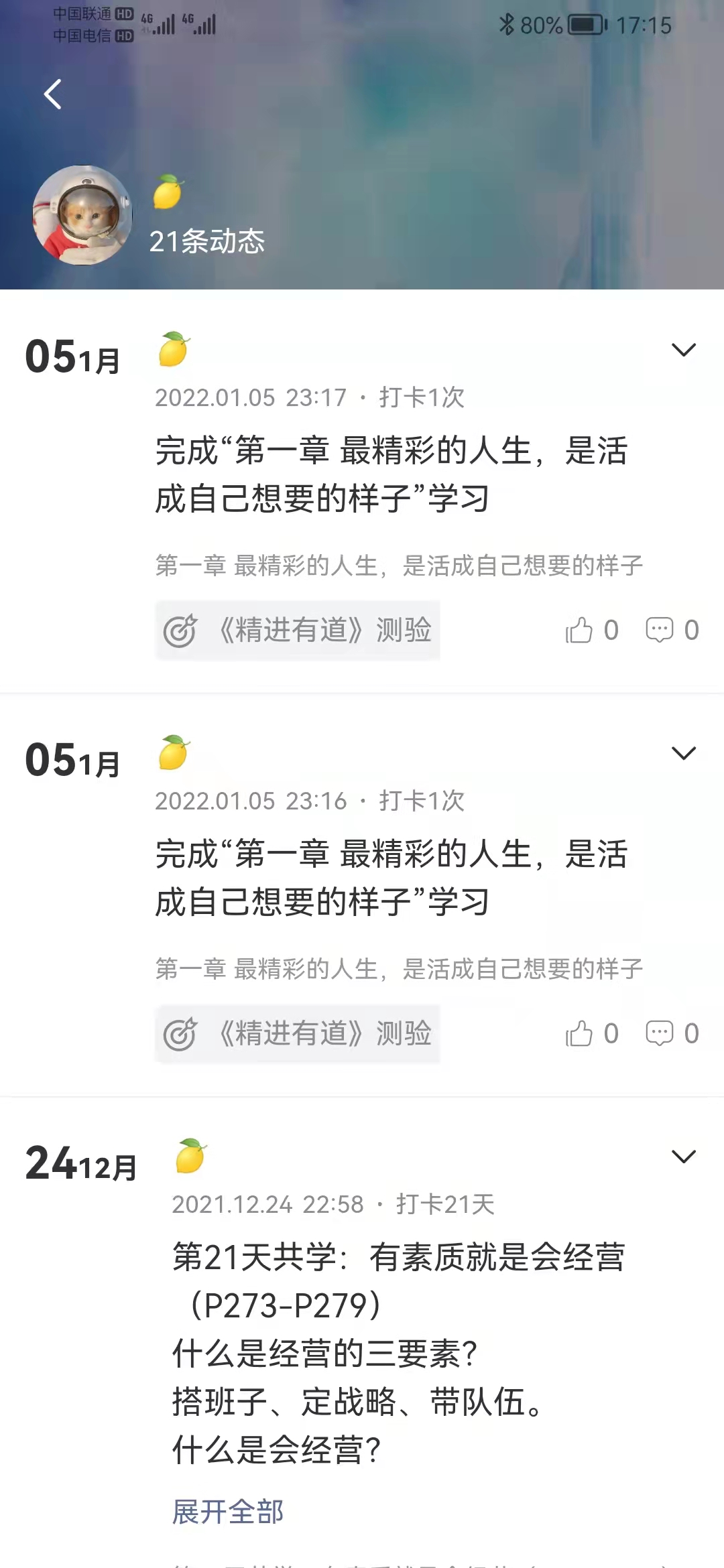Open the 《精进有道》测验 quiz on second post
The width and height of the screenshot is (724, 1568).
tap(298, 1034)
